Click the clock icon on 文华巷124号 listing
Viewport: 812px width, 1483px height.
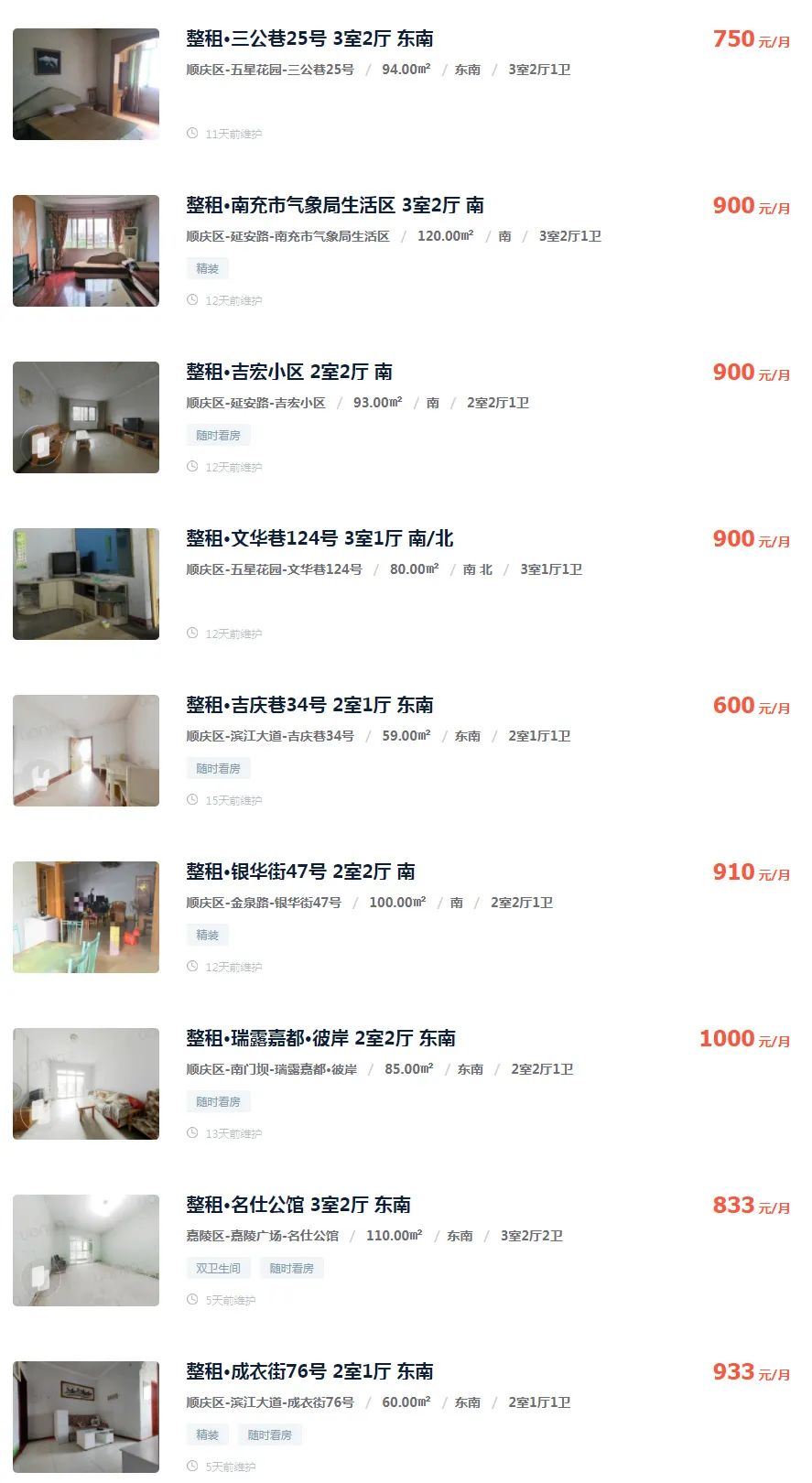pyautogui.click(x=192, y=633)
